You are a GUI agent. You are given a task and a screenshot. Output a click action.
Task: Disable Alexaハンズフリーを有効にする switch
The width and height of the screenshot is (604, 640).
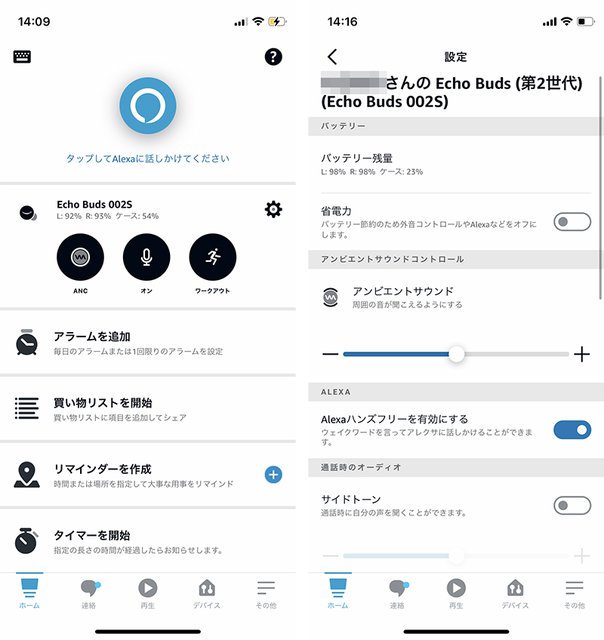click(x=572, y=429)
